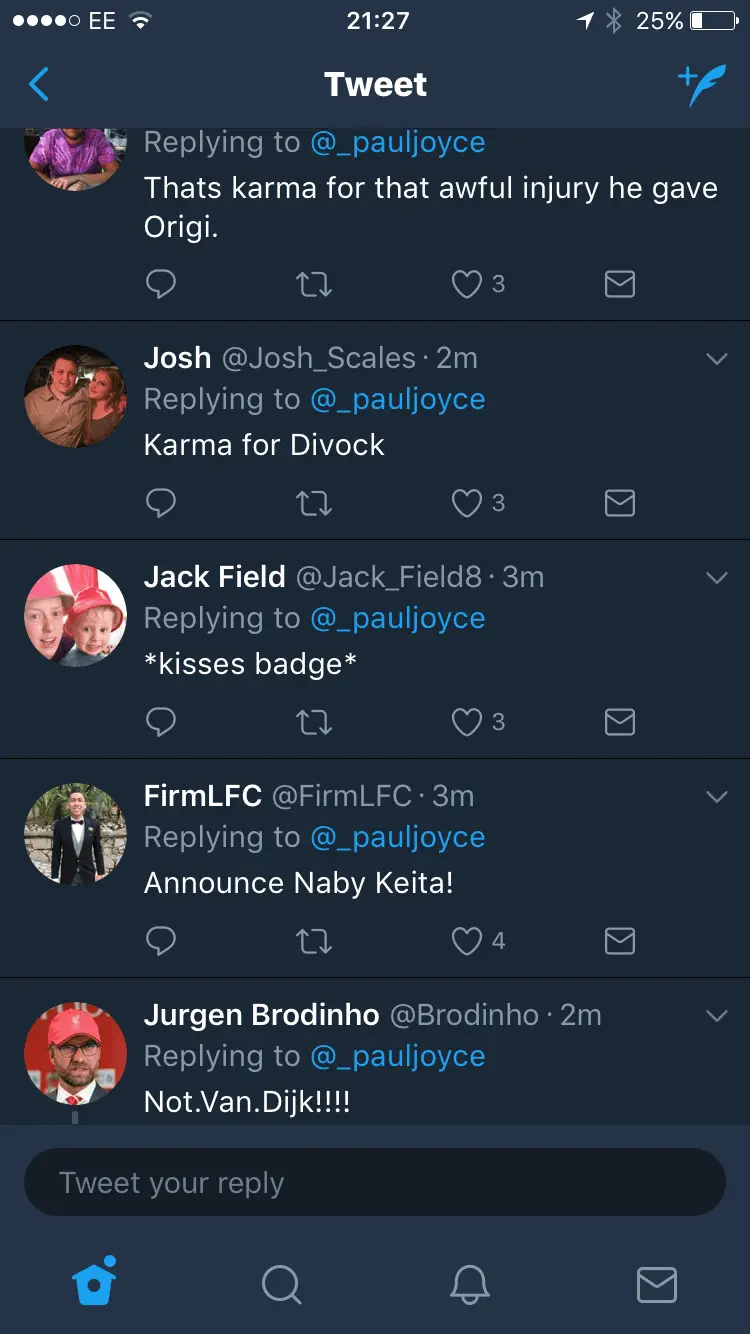This screenshot has height=1334, width=750.
Task: Like FirmLFC's "Announce Naby Keita!" tweet
Action: coord(467,941)
